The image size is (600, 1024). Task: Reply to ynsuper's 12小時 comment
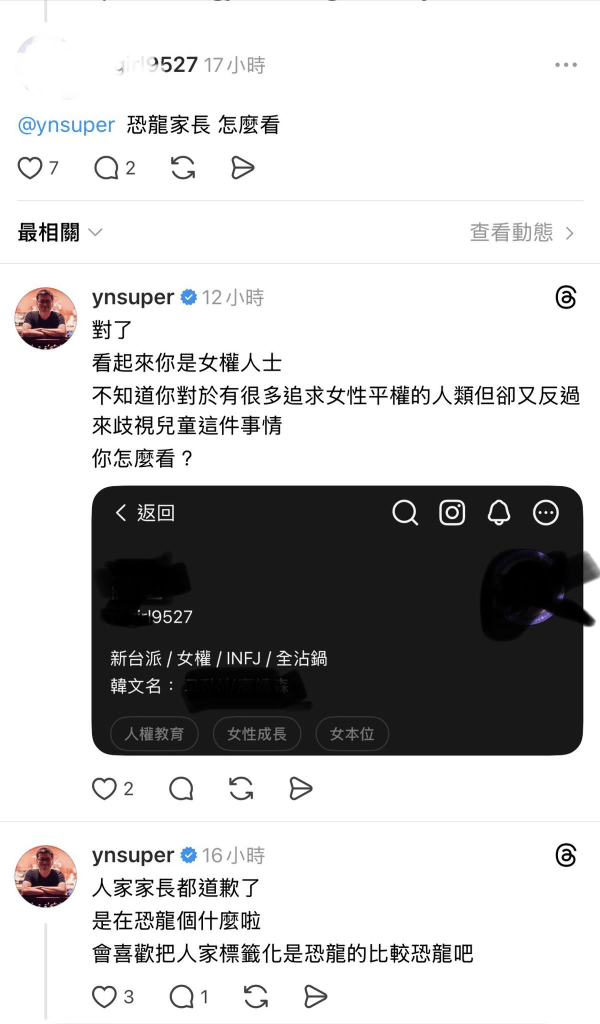point(181,789)
